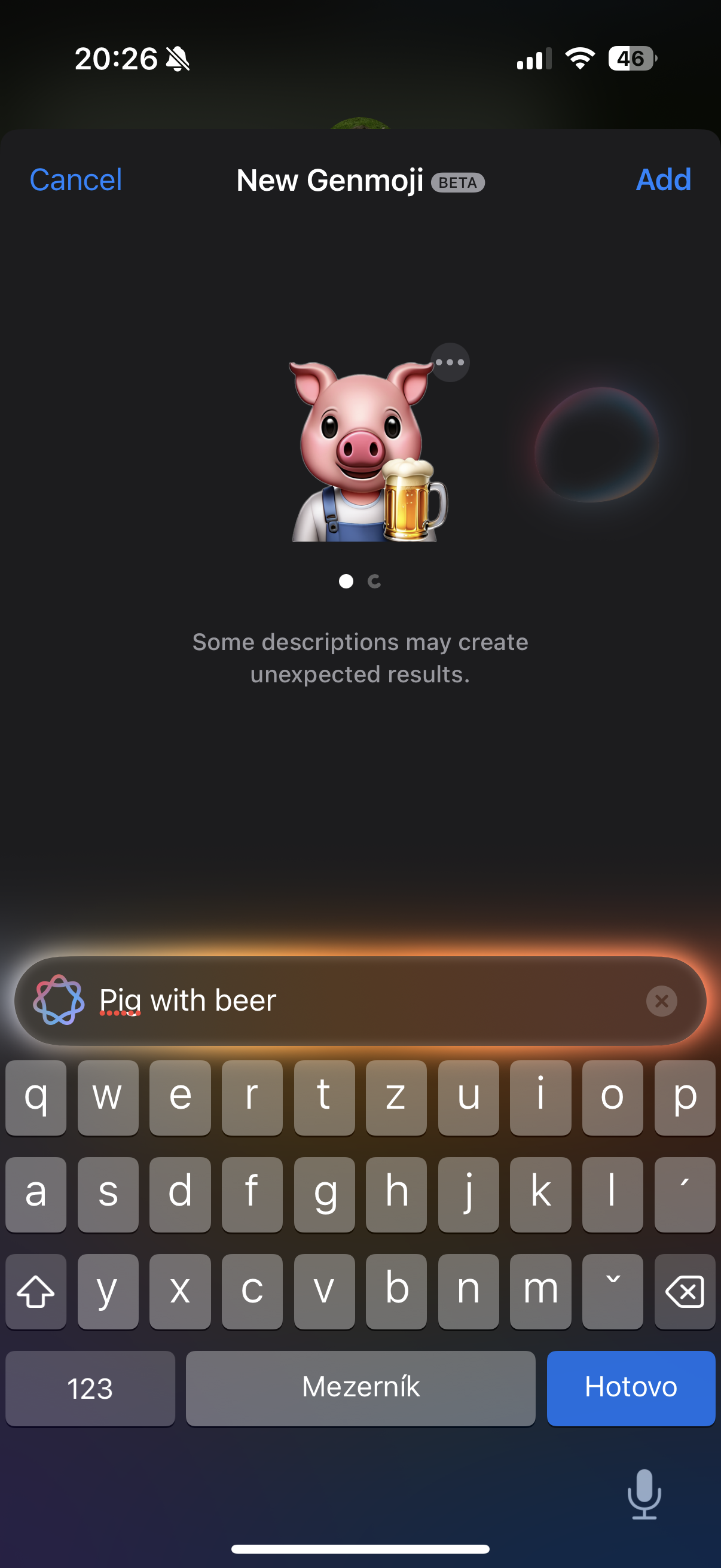Open the more options dots on the pig
Viewport: 721px width, 1568px height.
click(x=450, y=363)
